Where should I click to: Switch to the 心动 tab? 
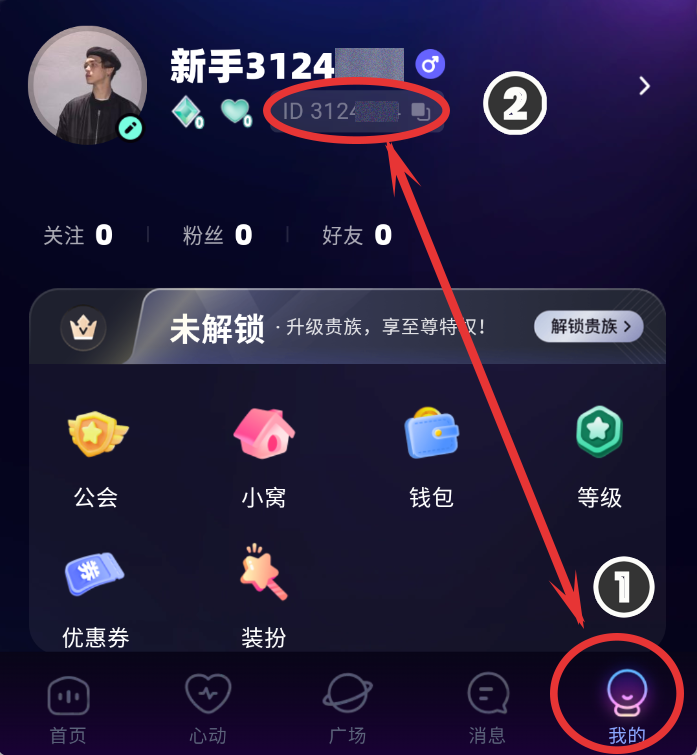pos(208,708)
